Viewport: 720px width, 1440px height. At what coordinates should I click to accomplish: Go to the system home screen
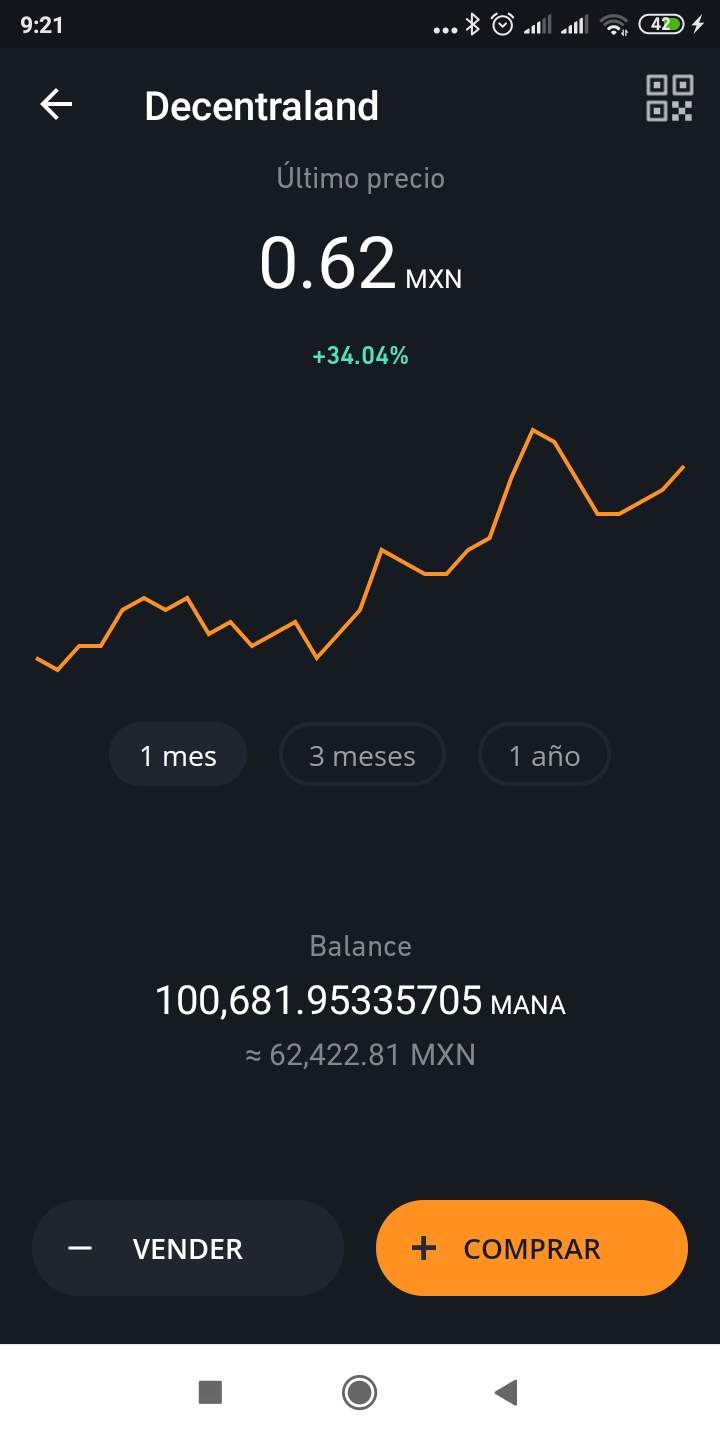coord(359,1392)
